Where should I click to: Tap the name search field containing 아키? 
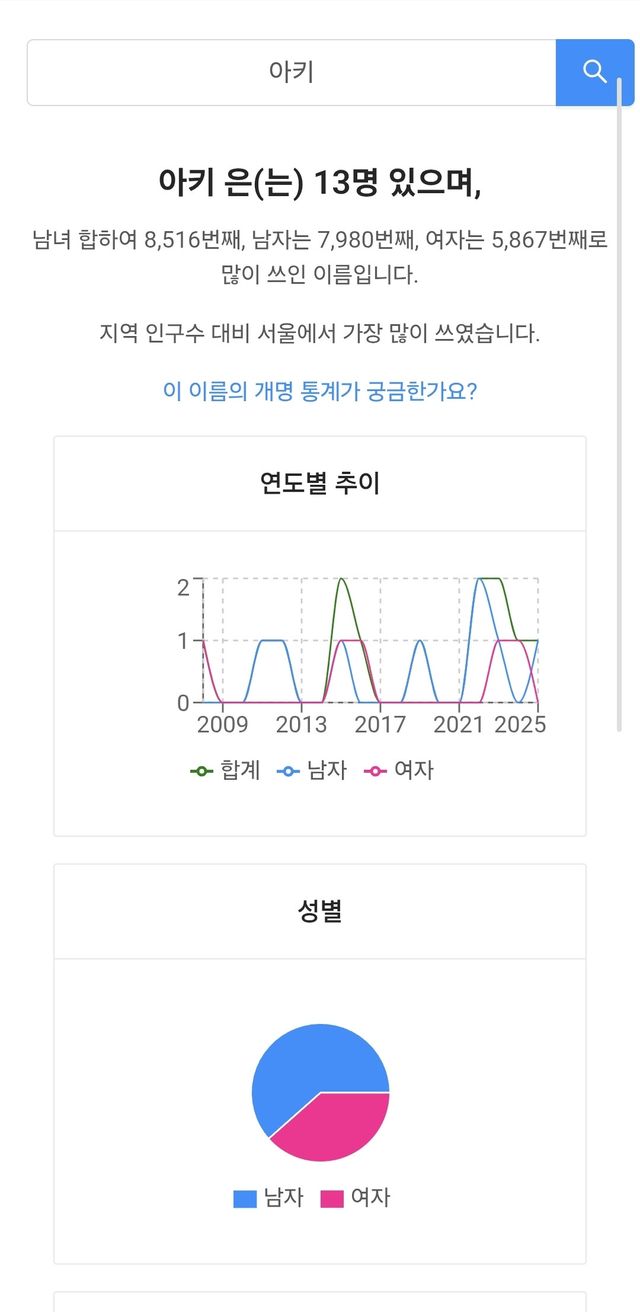[x=291, y=72]
